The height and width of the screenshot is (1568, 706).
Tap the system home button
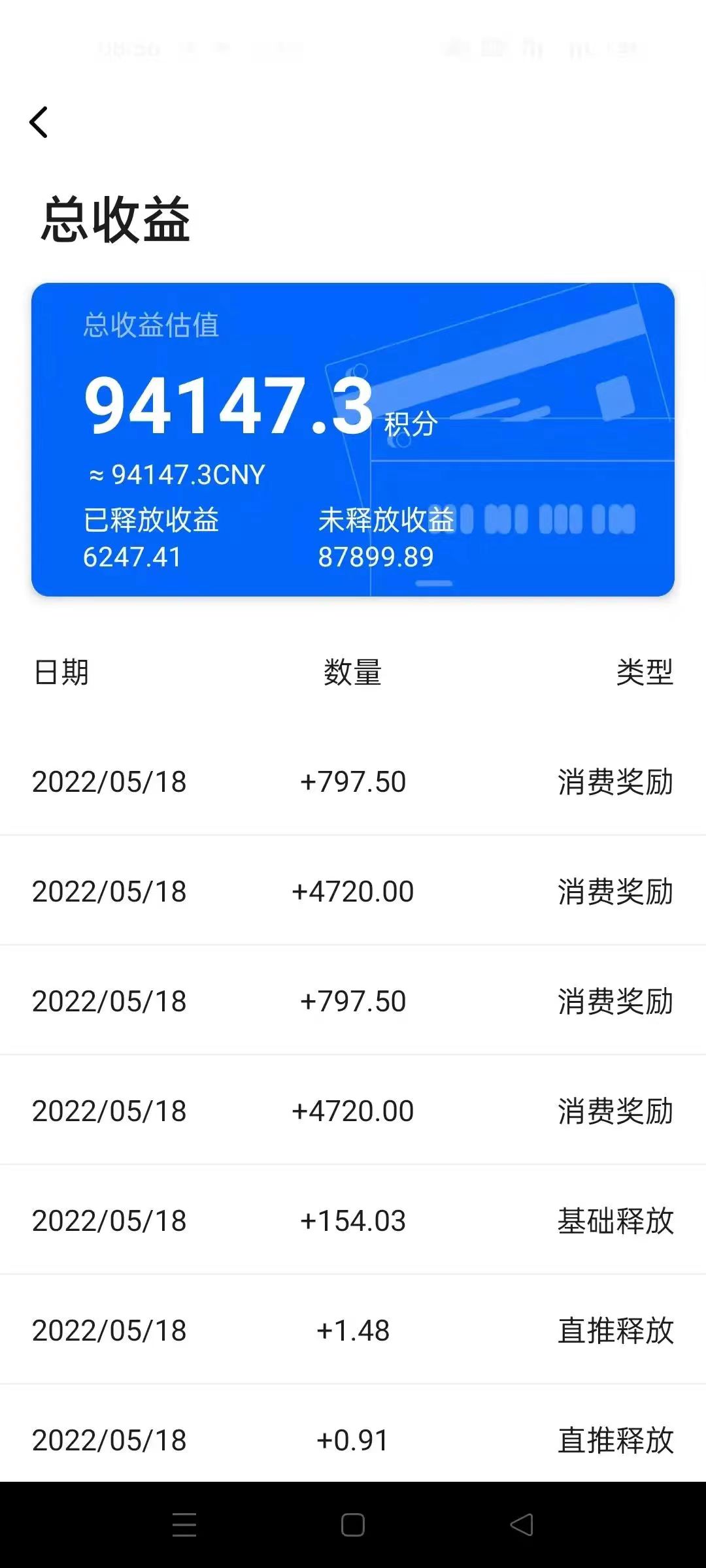(353, 1525)
